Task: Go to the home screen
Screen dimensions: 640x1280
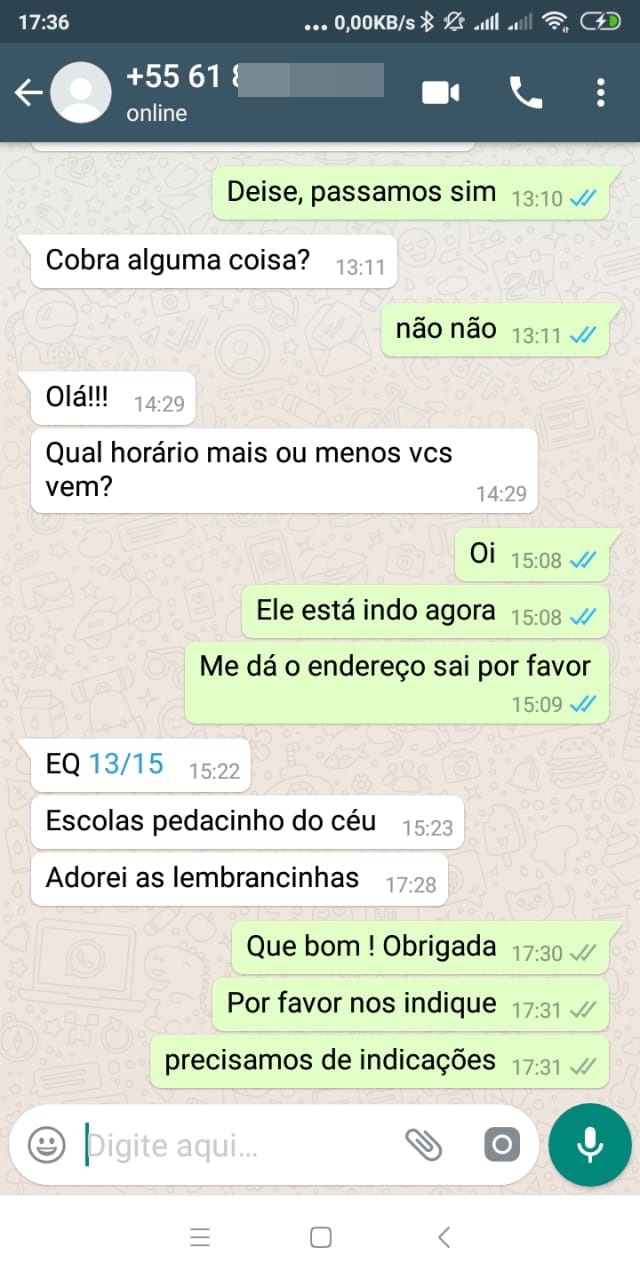Action: pyautogui.click(x=320, y=1237)
